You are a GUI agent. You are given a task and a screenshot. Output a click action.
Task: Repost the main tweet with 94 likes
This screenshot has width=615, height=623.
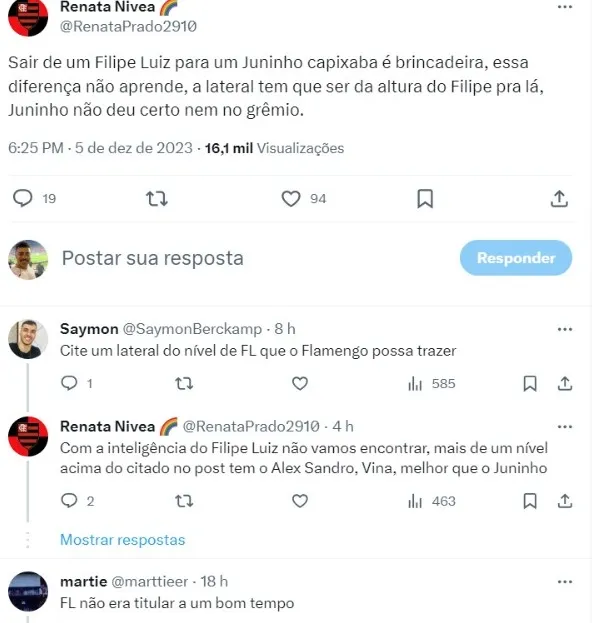point(156,199)
